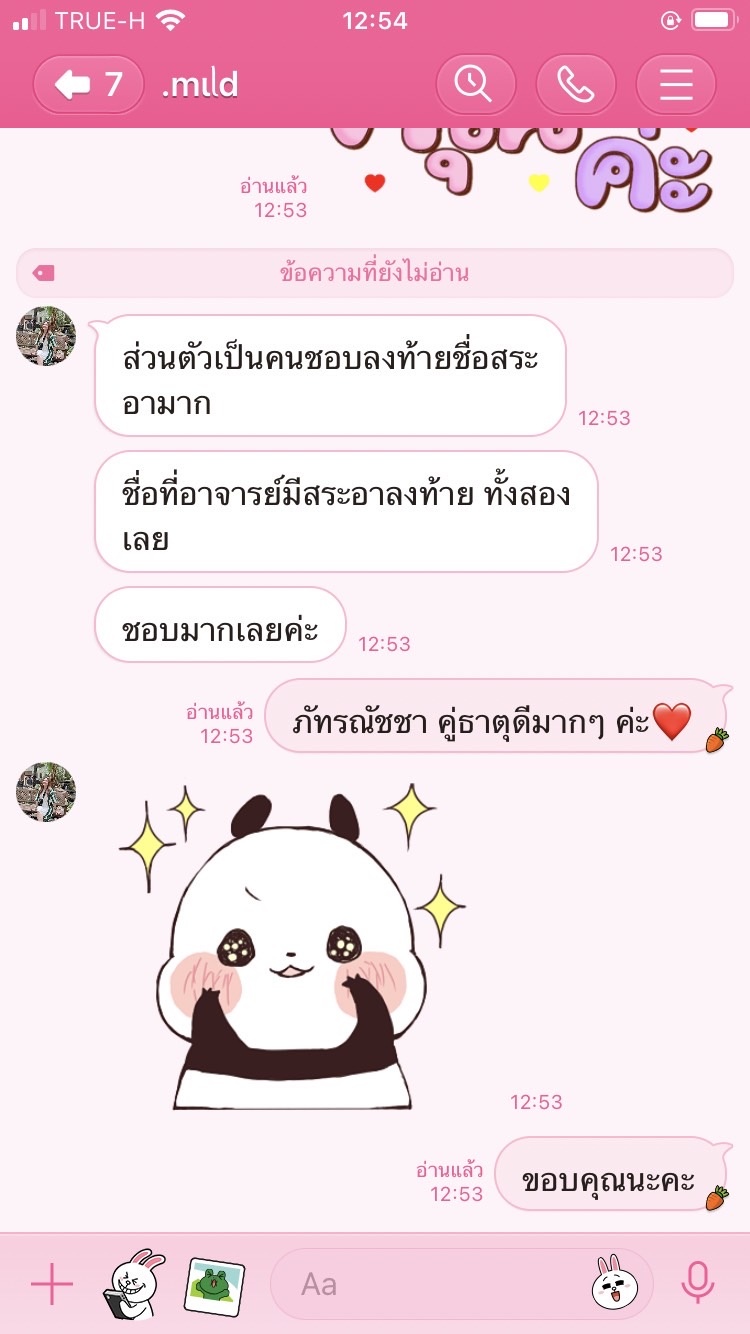Search within this chat
The image size is (750, 1334).
point(475,85)
